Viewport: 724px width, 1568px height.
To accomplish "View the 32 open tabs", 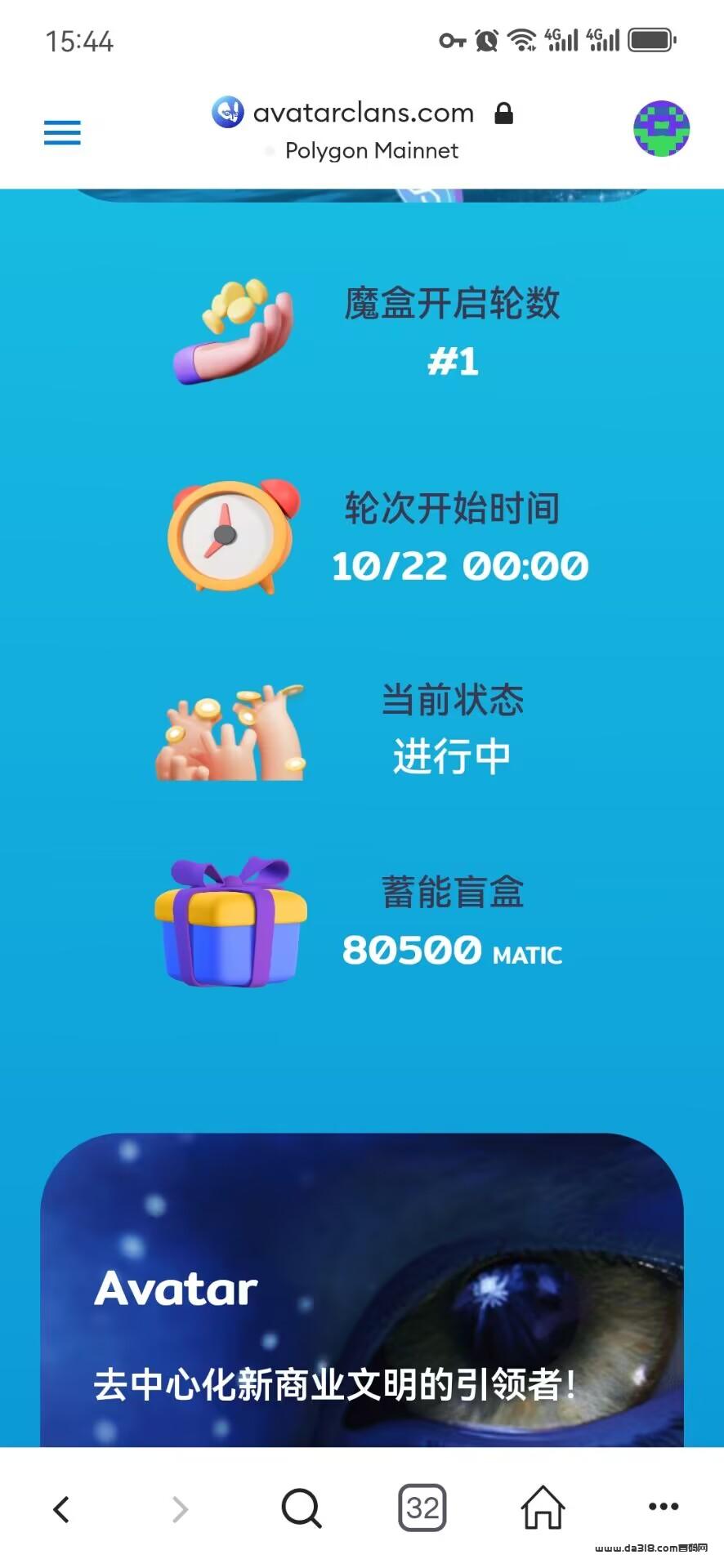I will 422,1508.
